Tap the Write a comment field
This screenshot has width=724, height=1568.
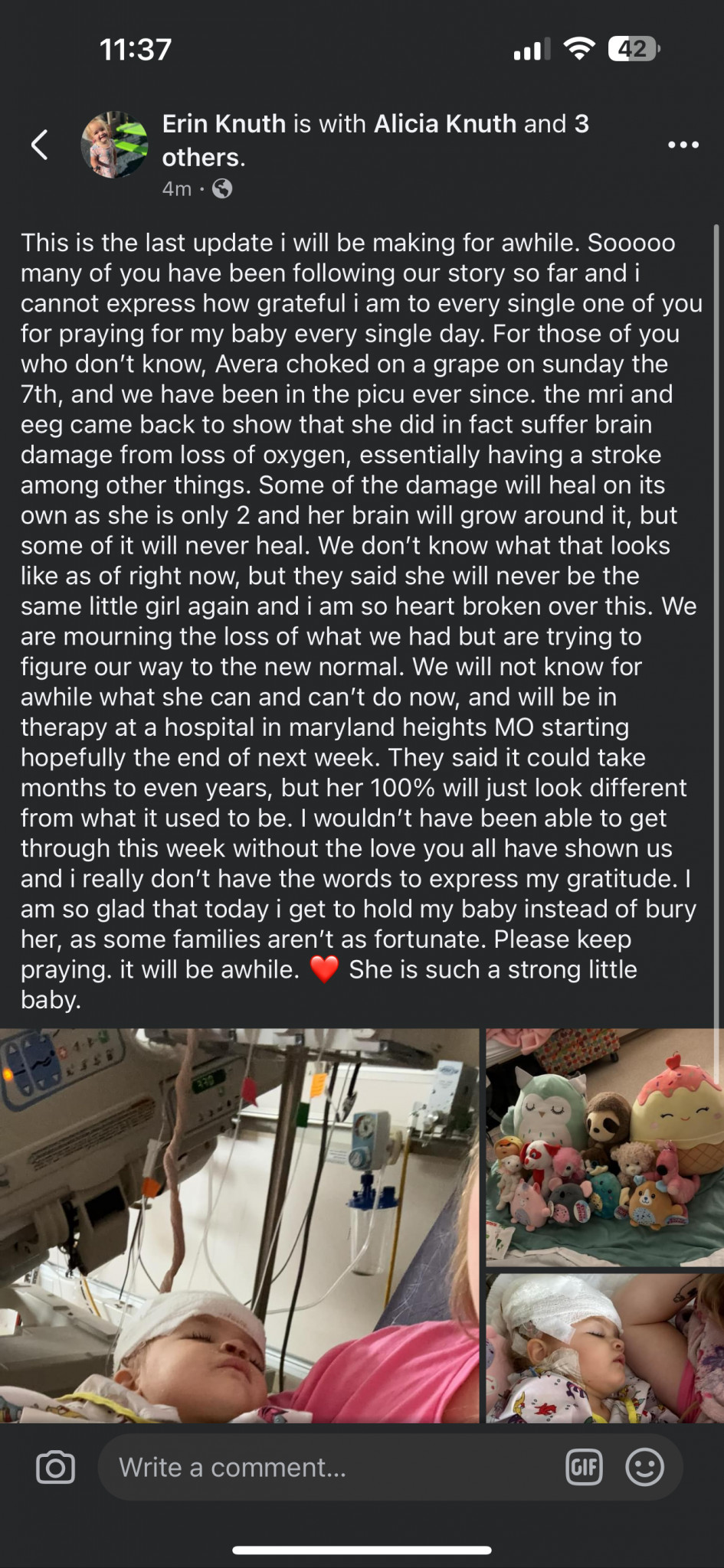(329, 1467)
